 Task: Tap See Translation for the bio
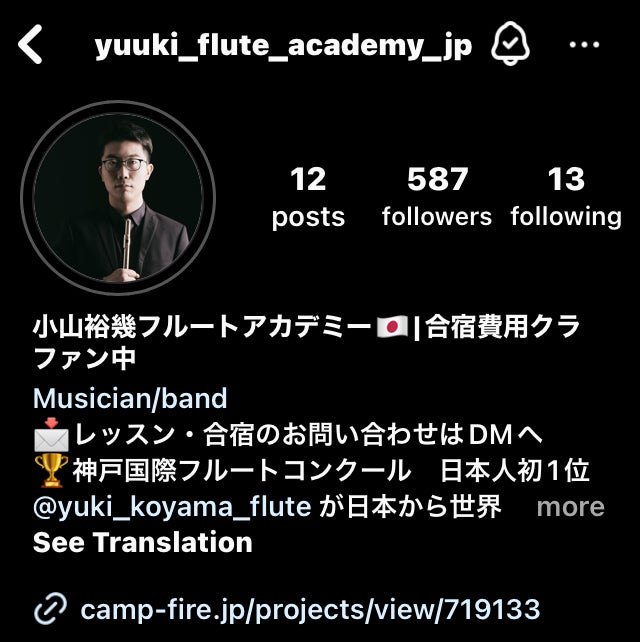click(x=143, y=543)
